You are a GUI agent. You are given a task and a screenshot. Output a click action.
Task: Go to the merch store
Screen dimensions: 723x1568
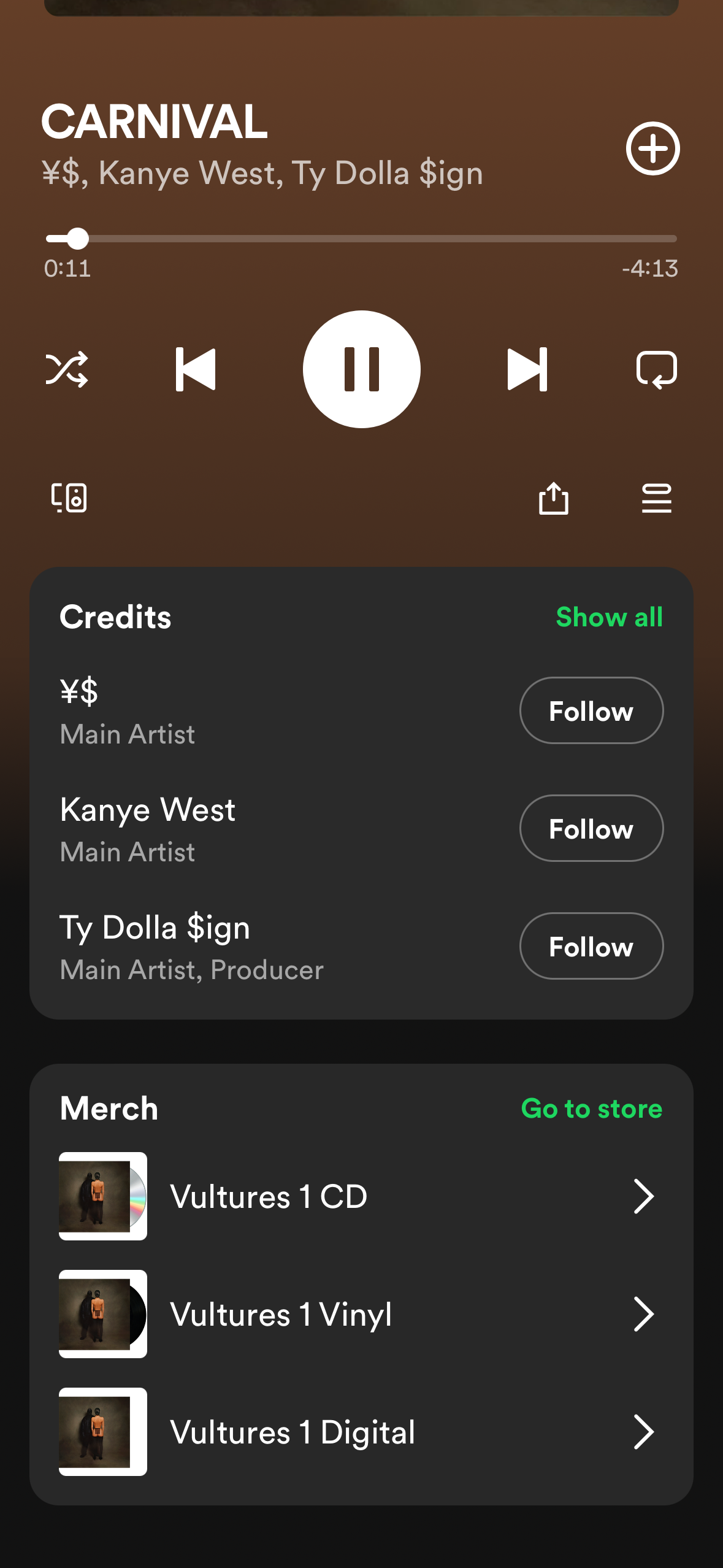[592, 1108]
